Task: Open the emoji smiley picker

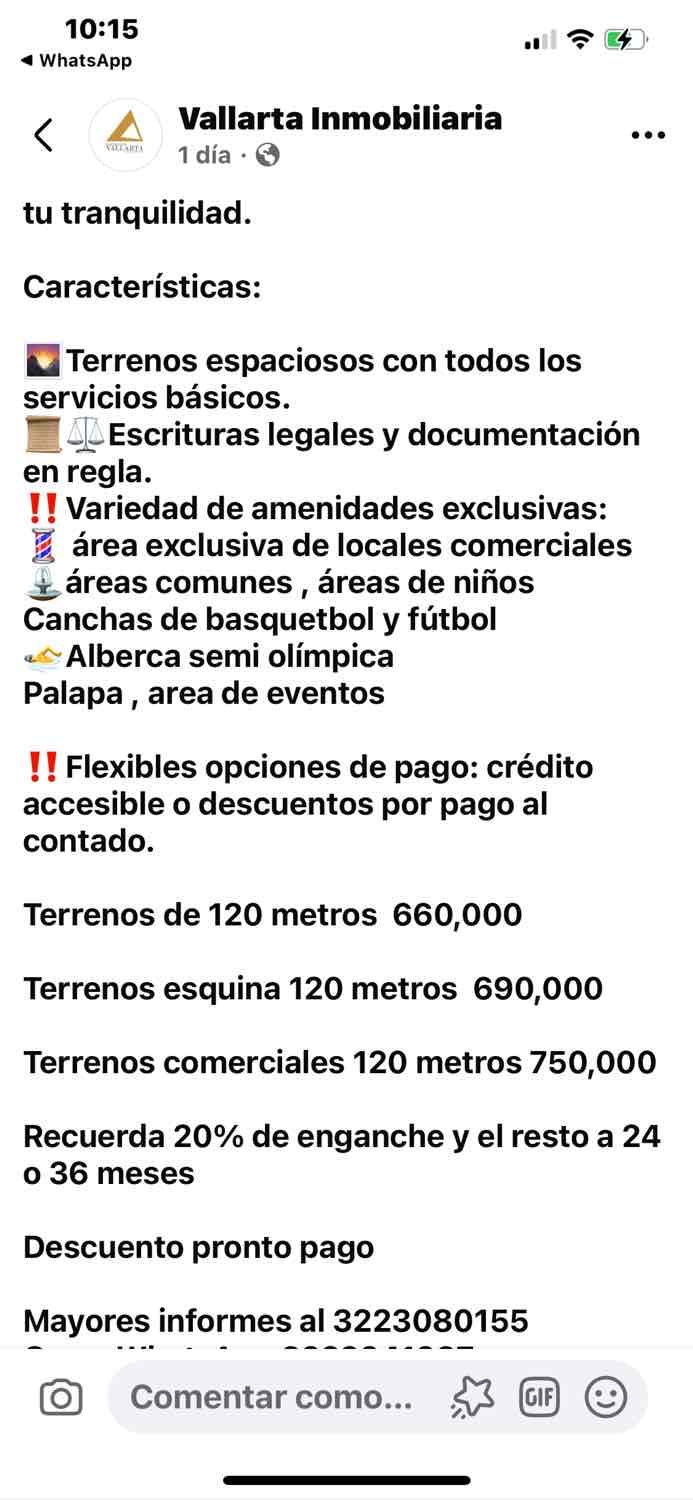Action: [x=605, y=1397]
